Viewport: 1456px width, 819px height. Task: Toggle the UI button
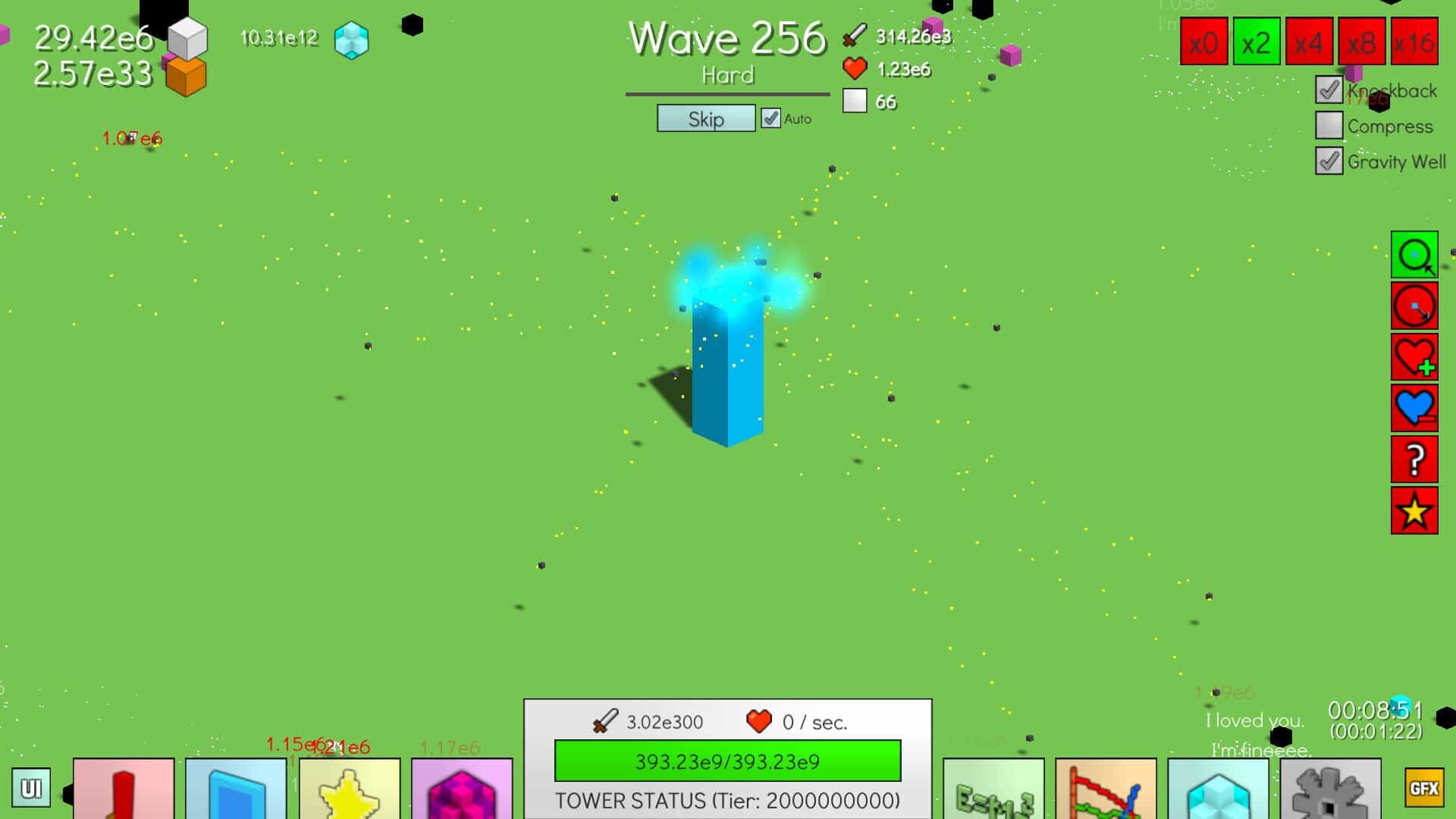tap(31, 789)
